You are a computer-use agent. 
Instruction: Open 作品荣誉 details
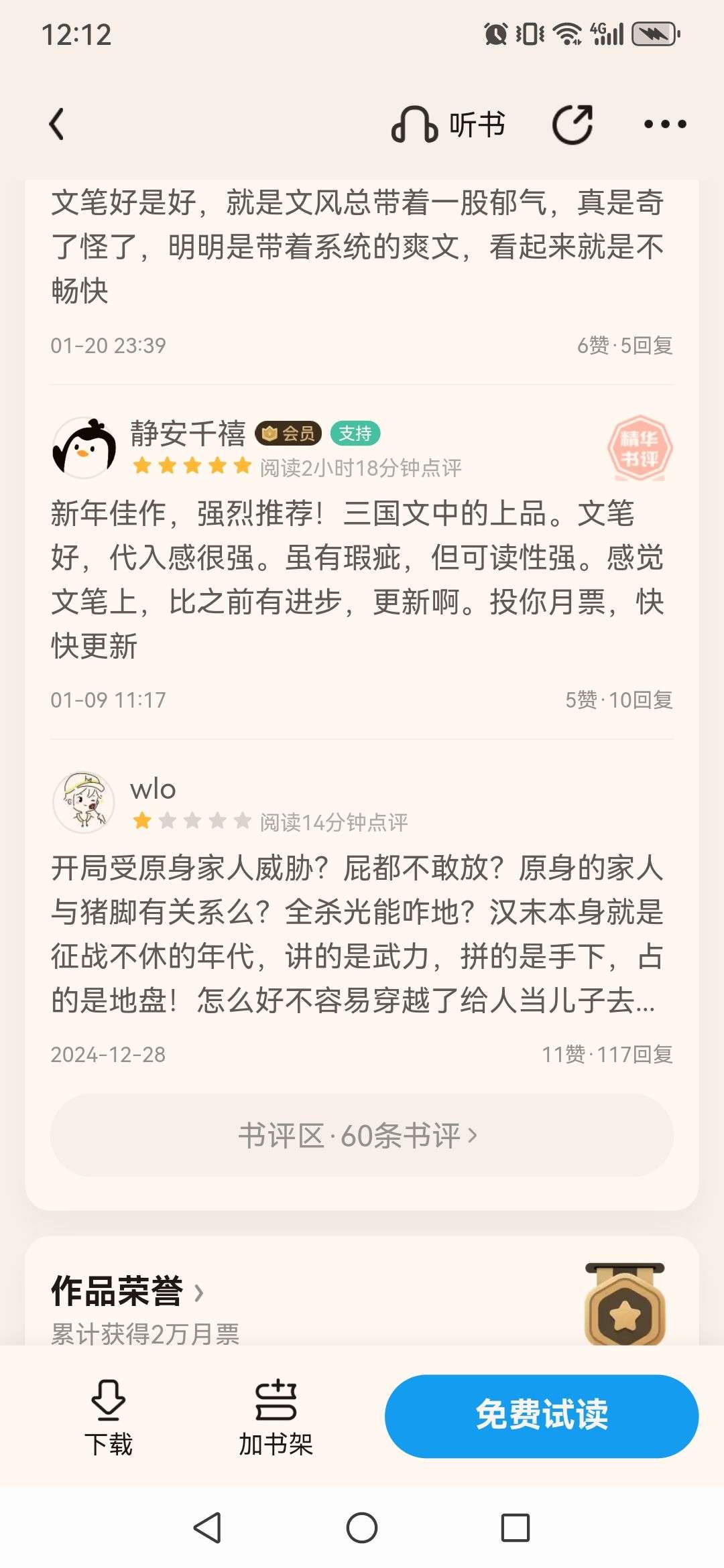127,1291
